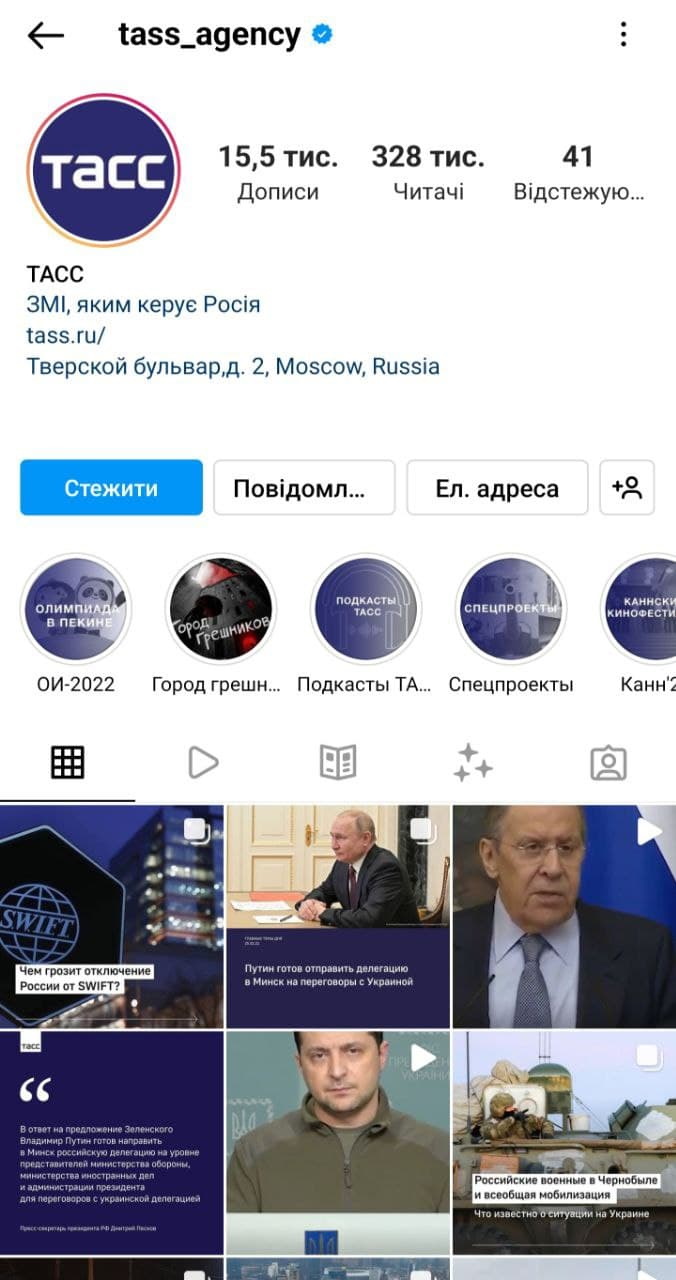View the Читачі followers list
Image resolution: width=676 pixels, height=1280 pixels.
[x=427, y=172]
